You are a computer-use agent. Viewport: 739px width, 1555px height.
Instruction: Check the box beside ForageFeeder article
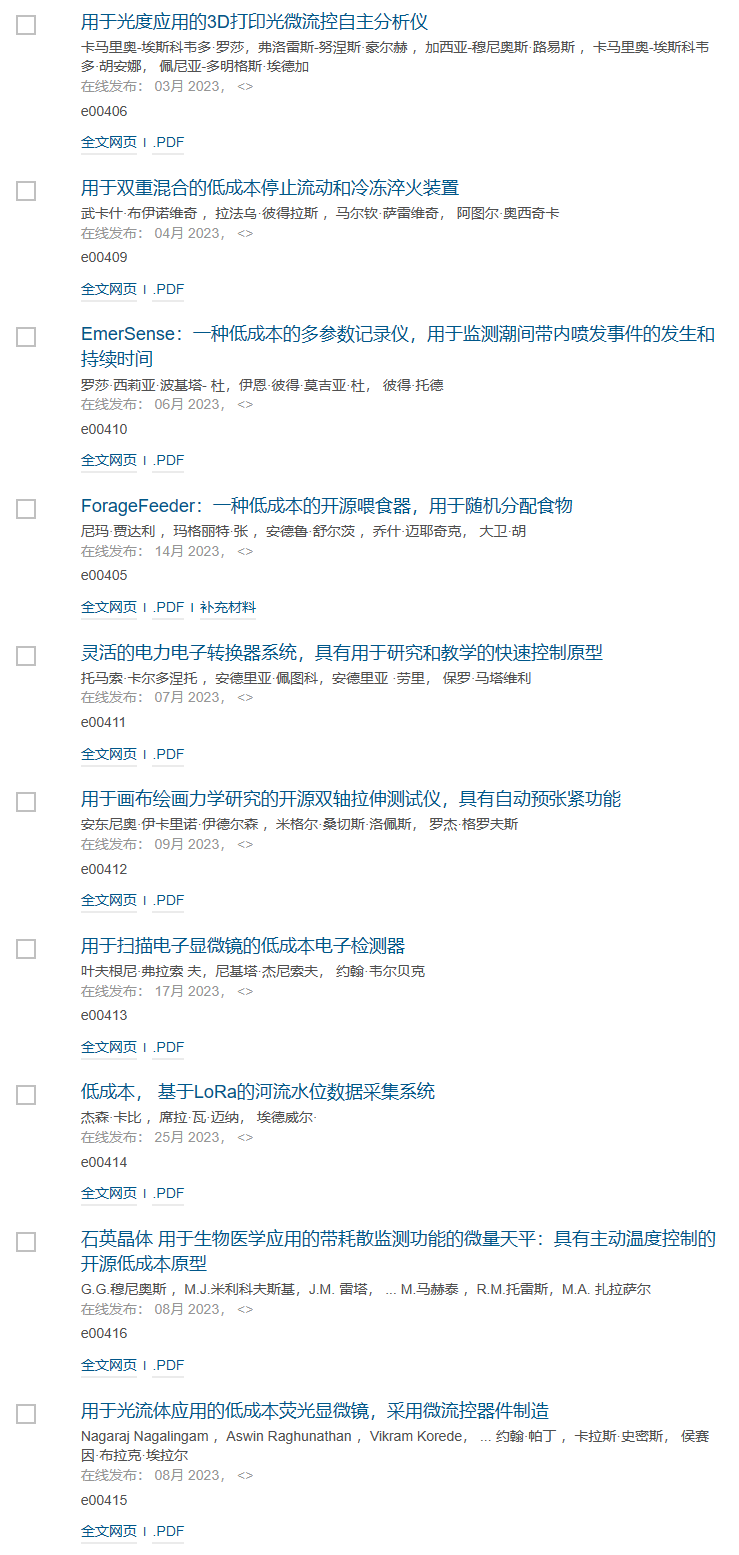click(x=26, y=509)
